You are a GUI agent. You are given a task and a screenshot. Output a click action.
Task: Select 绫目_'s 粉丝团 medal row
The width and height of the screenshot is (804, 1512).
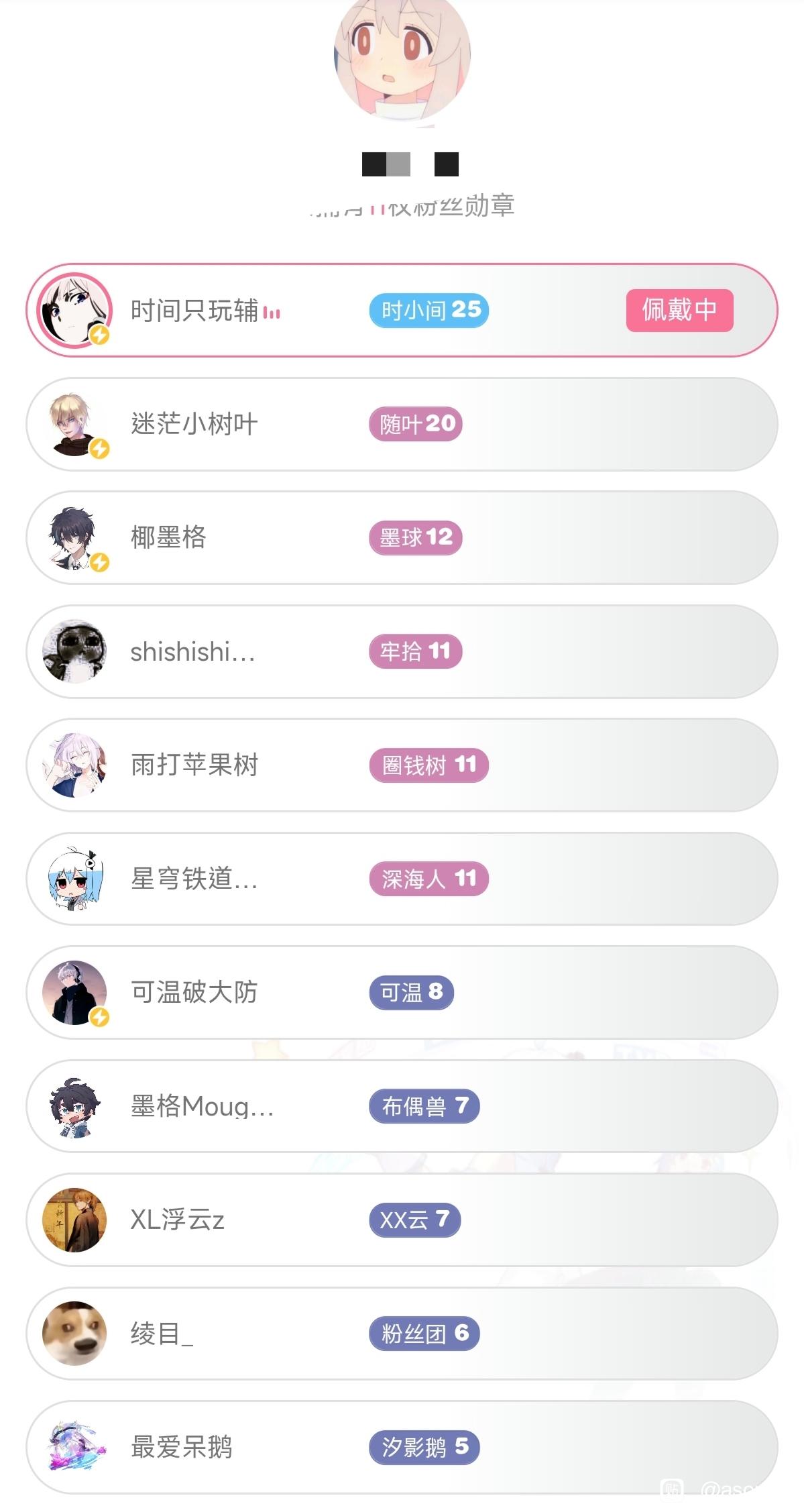point(401,1334)
